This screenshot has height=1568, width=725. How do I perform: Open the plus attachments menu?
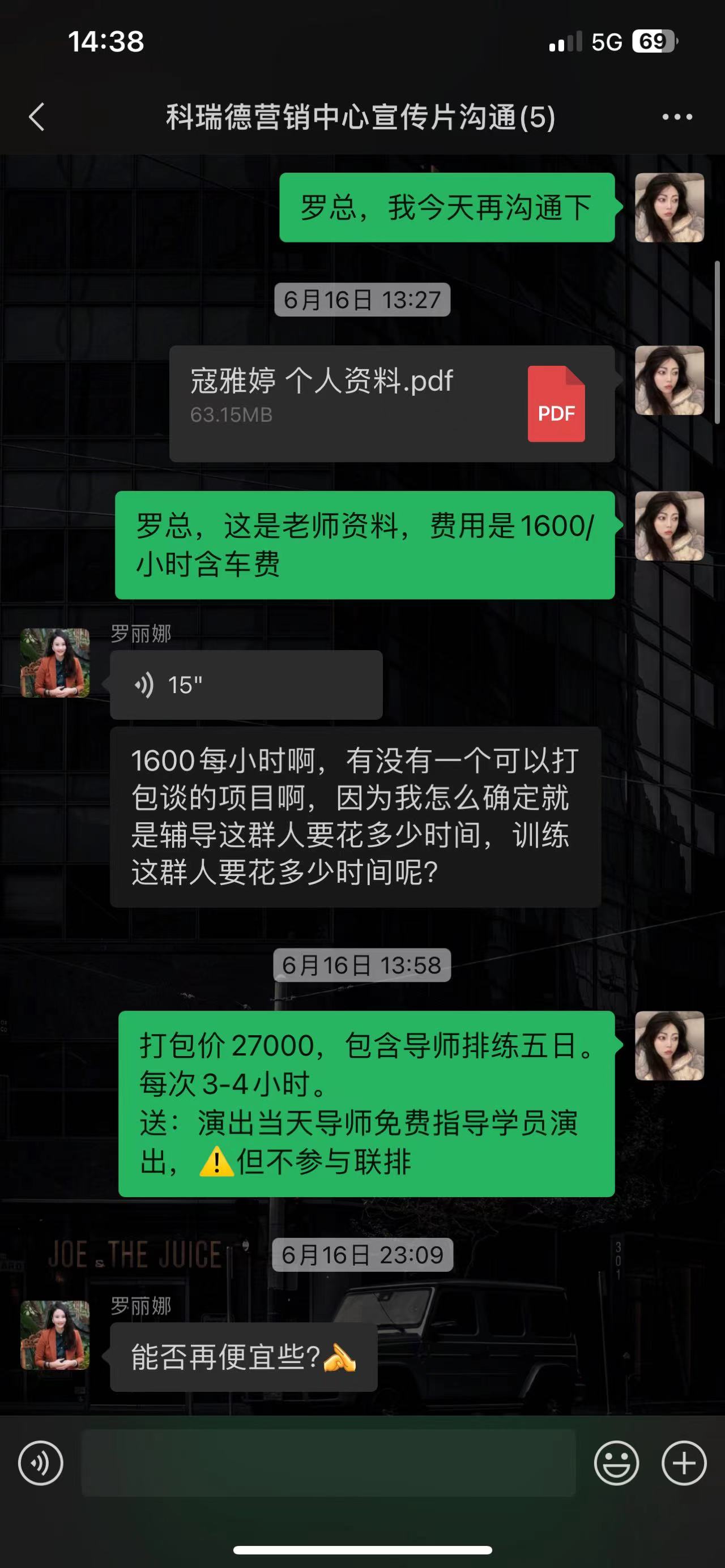click(x=684, y=1463)
